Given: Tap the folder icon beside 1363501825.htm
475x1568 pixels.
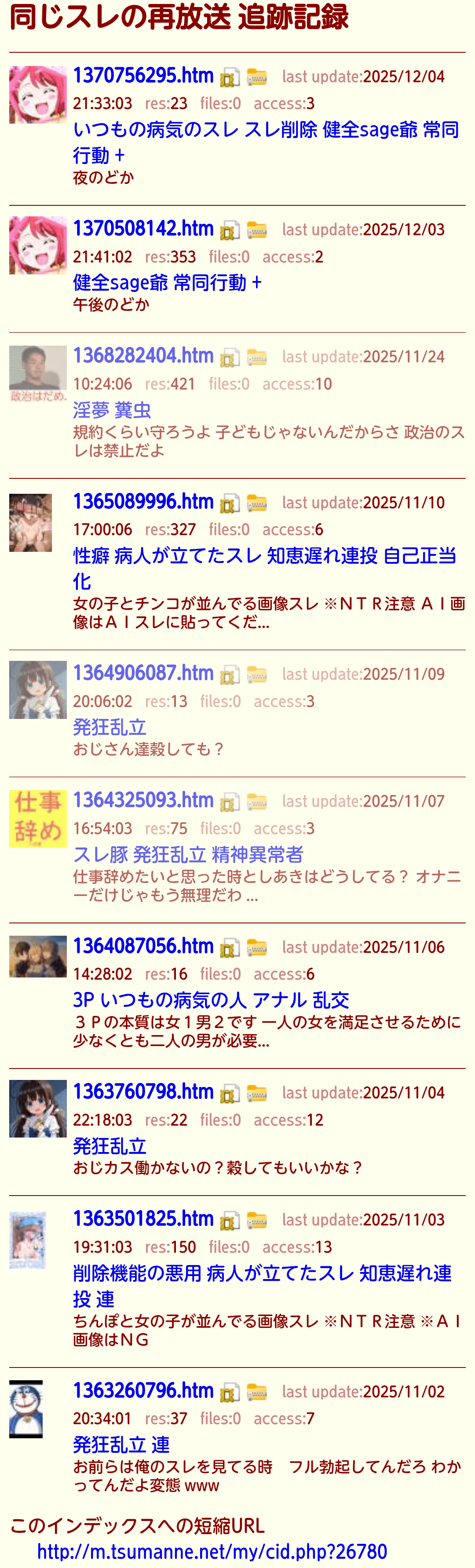Looking at the screenshot, I should point(257,1221).
